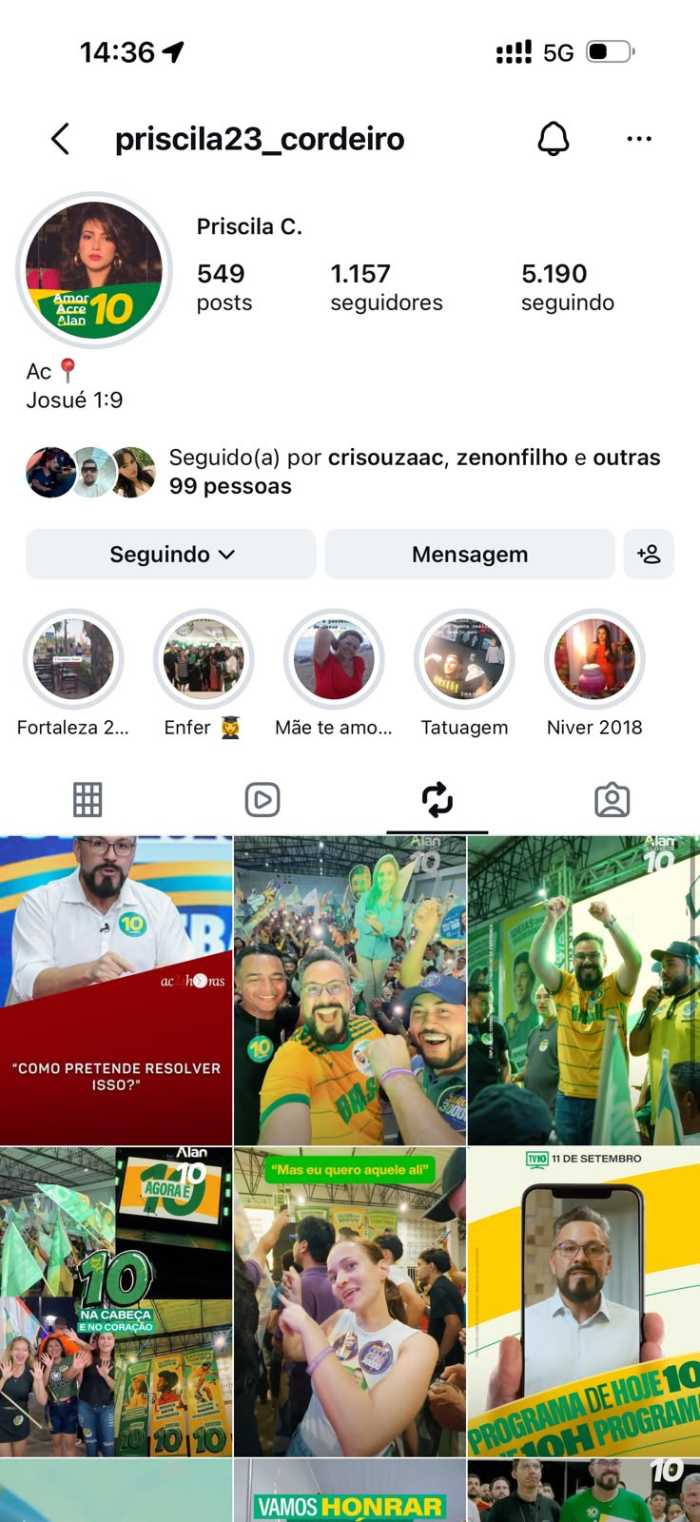
Task: View Priscila C.'s profile picture
Action: [x=94, y=270]
